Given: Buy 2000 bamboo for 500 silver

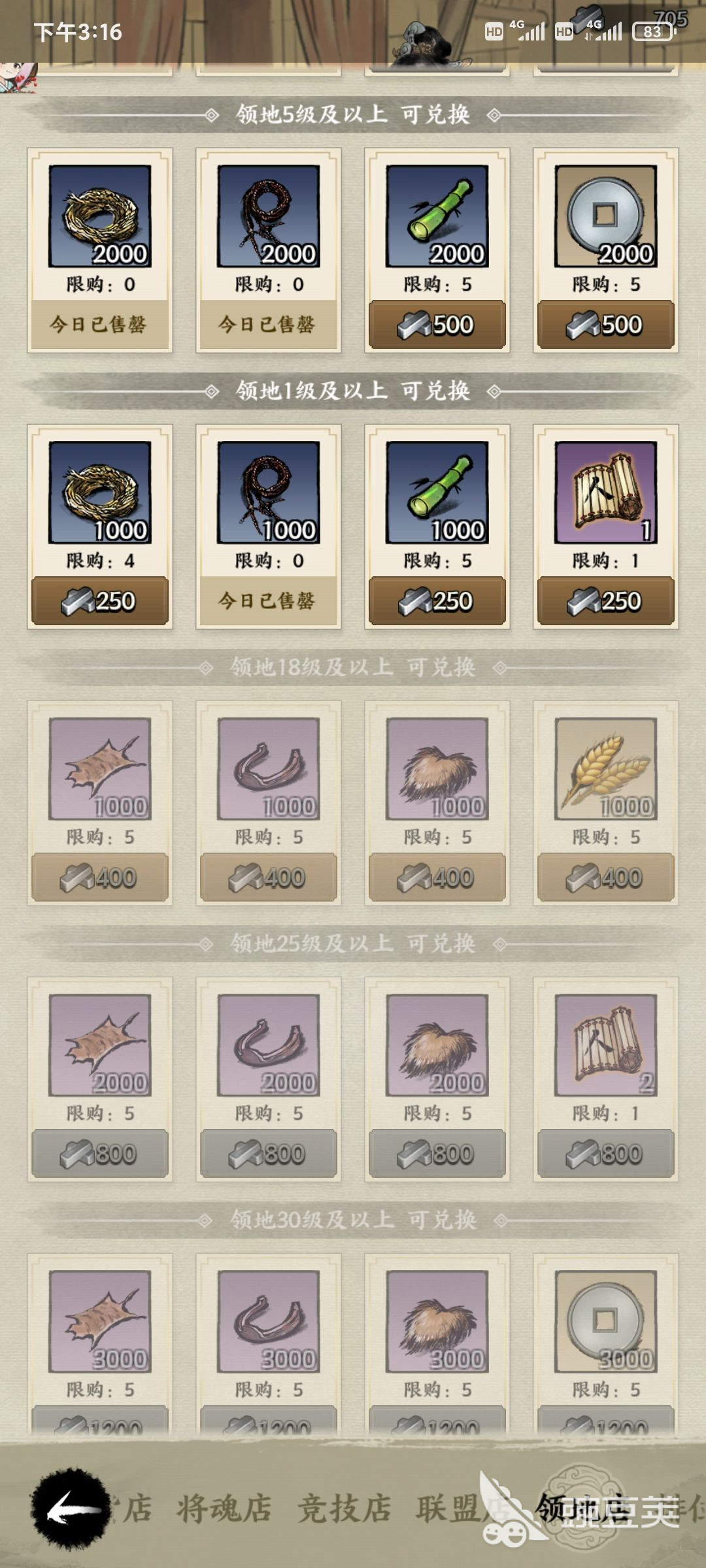Looking at the screenshot, I should click(x=437, y=325).
